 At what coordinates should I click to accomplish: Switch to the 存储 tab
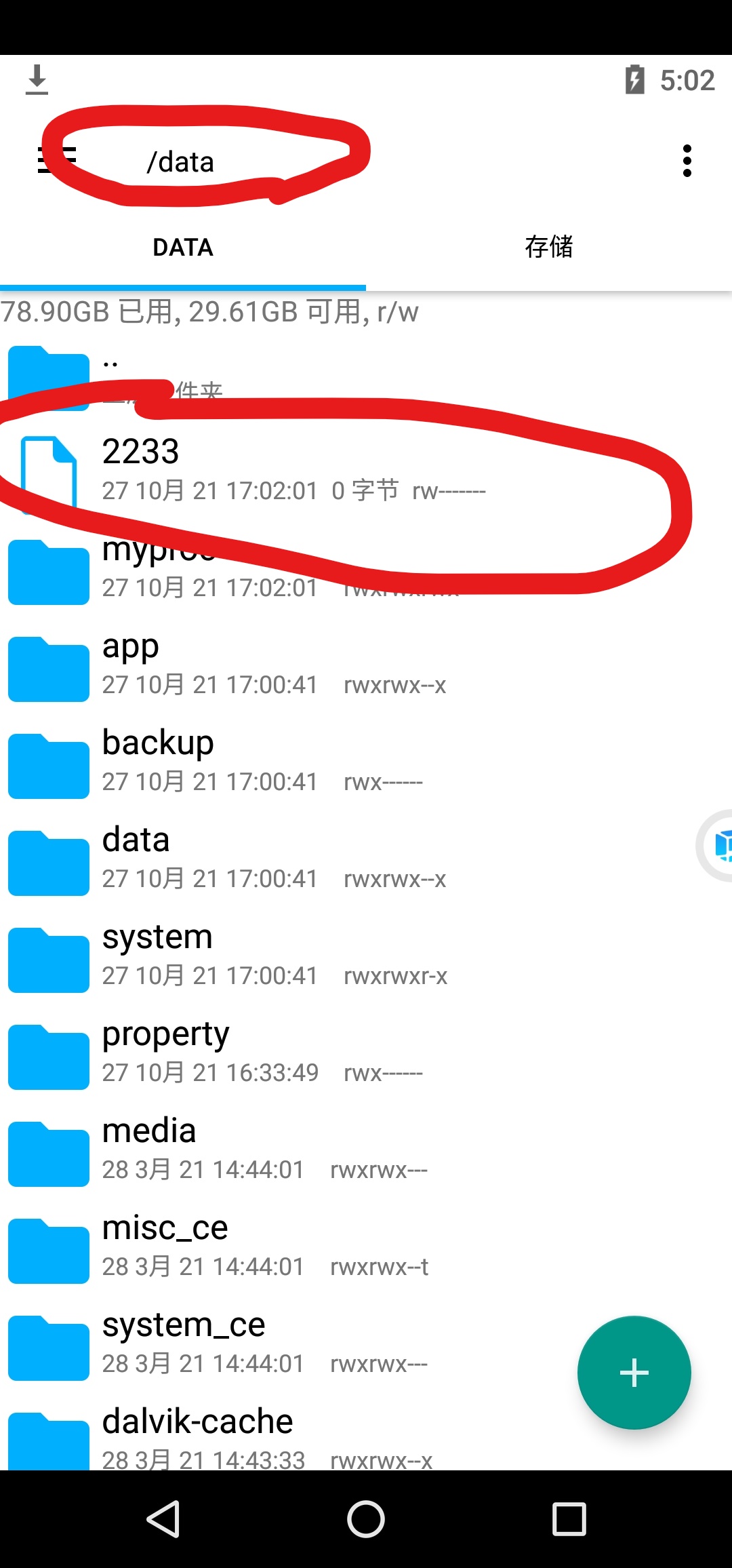point(548,248)
